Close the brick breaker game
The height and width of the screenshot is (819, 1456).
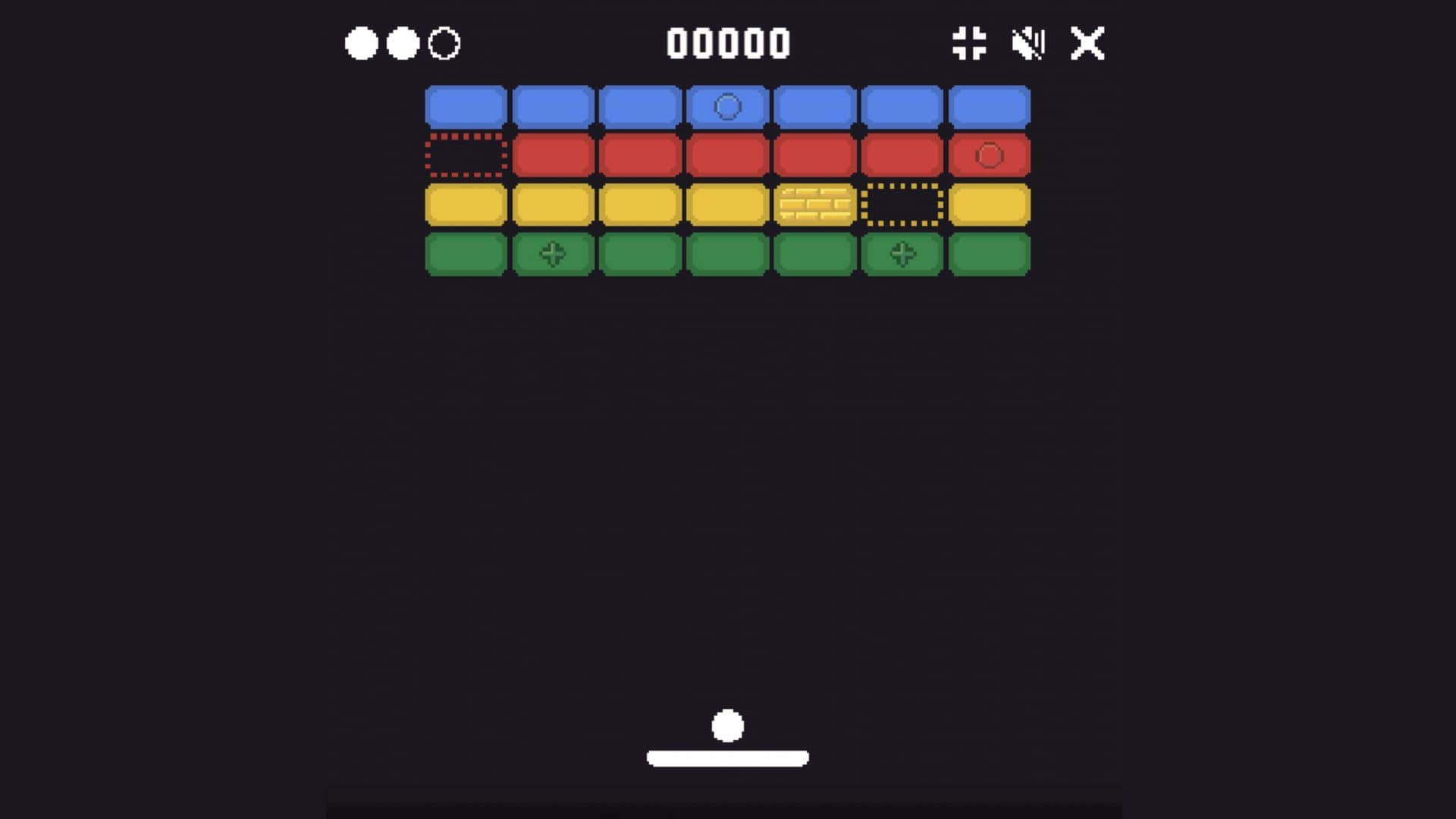tap(1087, 43)
